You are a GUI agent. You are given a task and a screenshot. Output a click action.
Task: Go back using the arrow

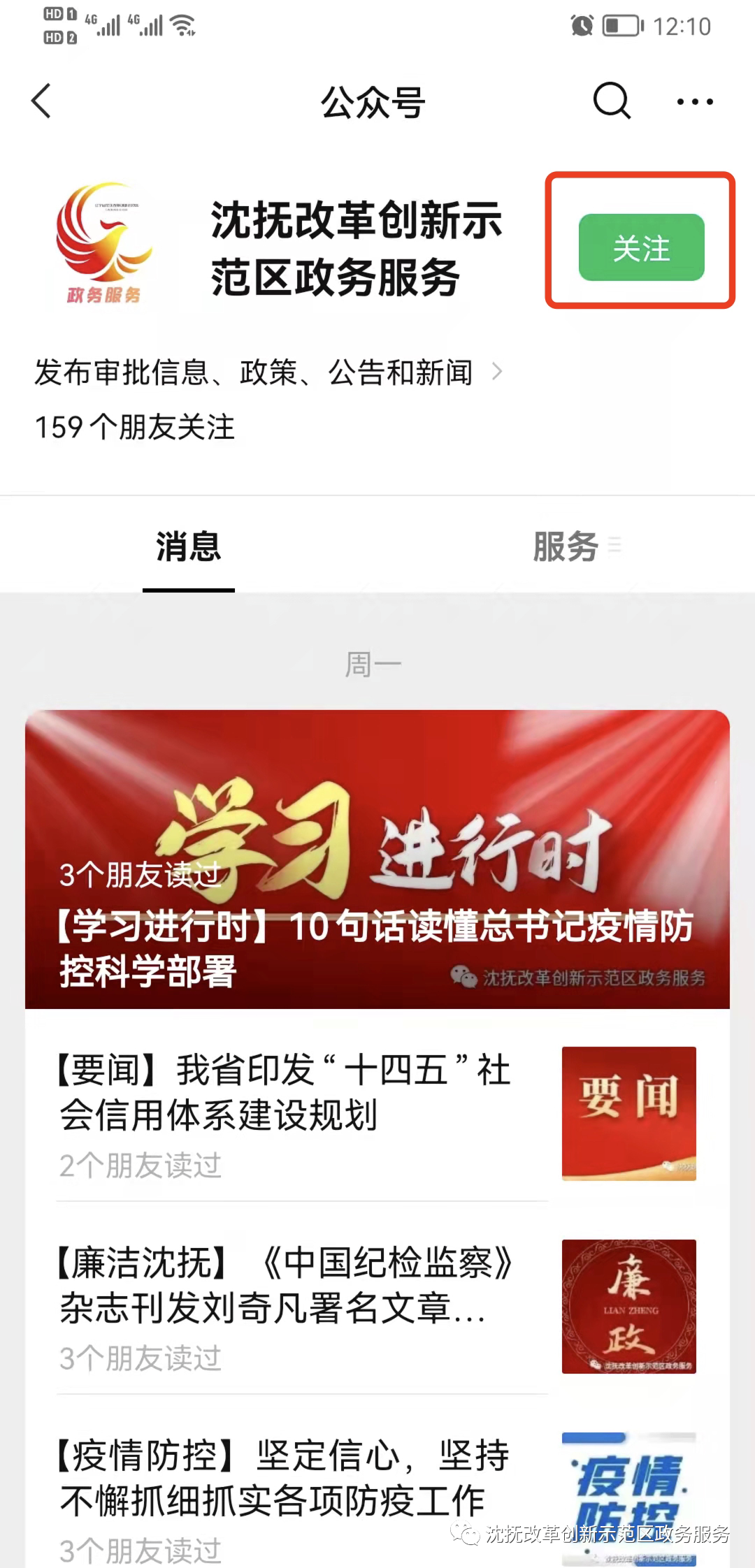point(42,101)
